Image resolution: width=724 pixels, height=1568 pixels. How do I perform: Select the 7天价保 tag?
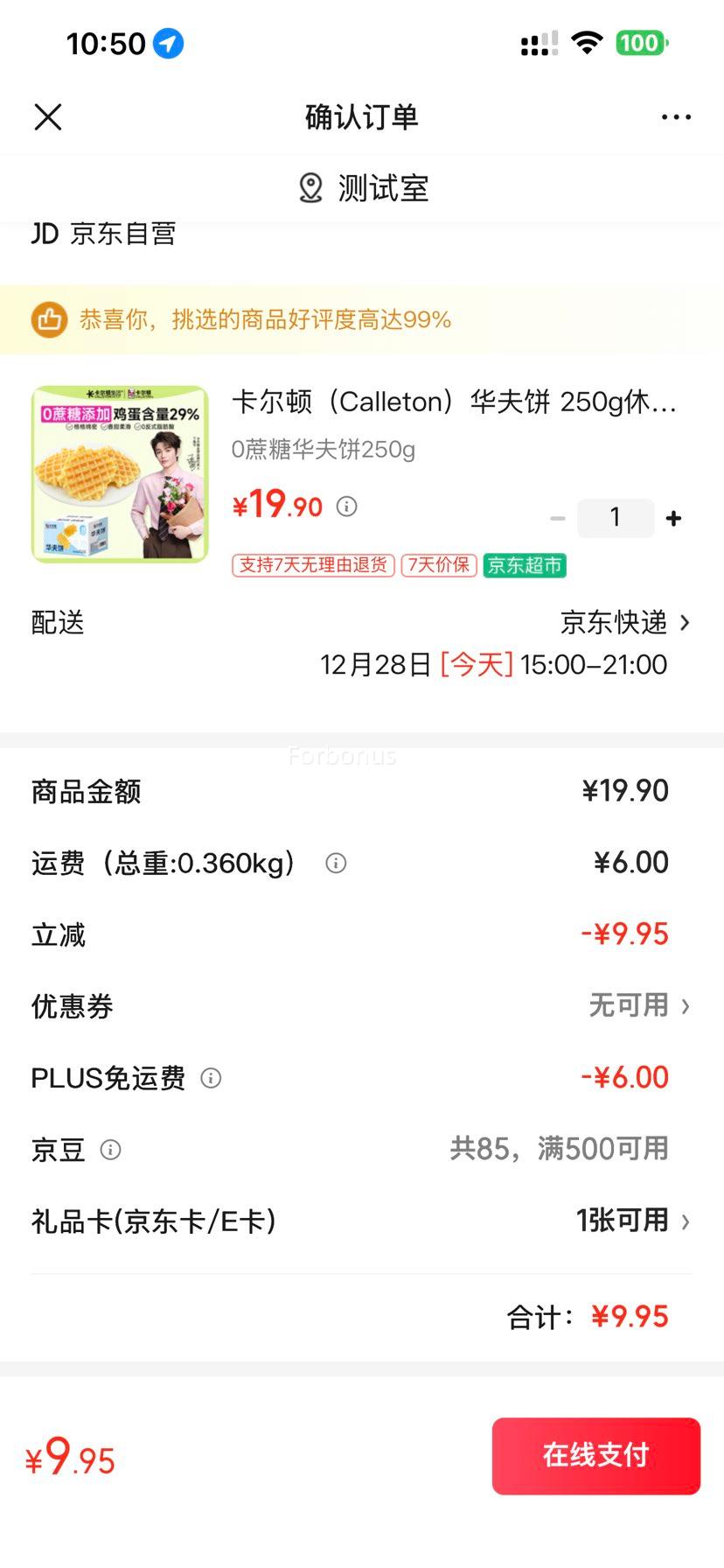point(438,566)
